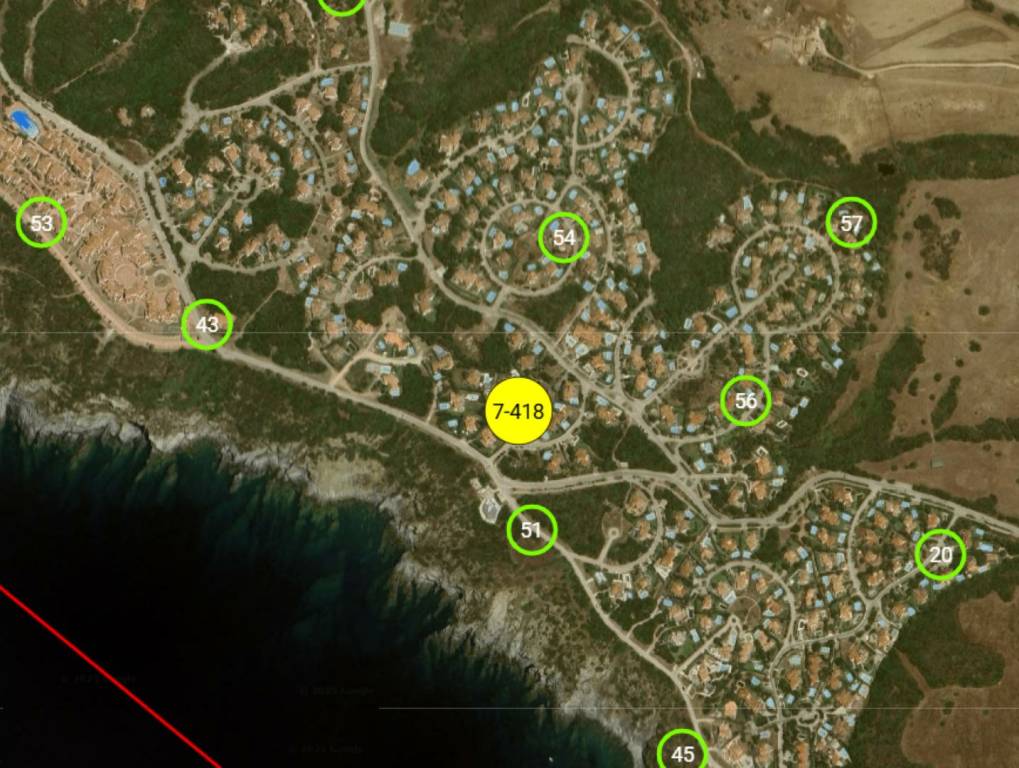Screen dimensions: 1019x768
Task: Tap the green circle marker 57
Action: coord(851,223)
